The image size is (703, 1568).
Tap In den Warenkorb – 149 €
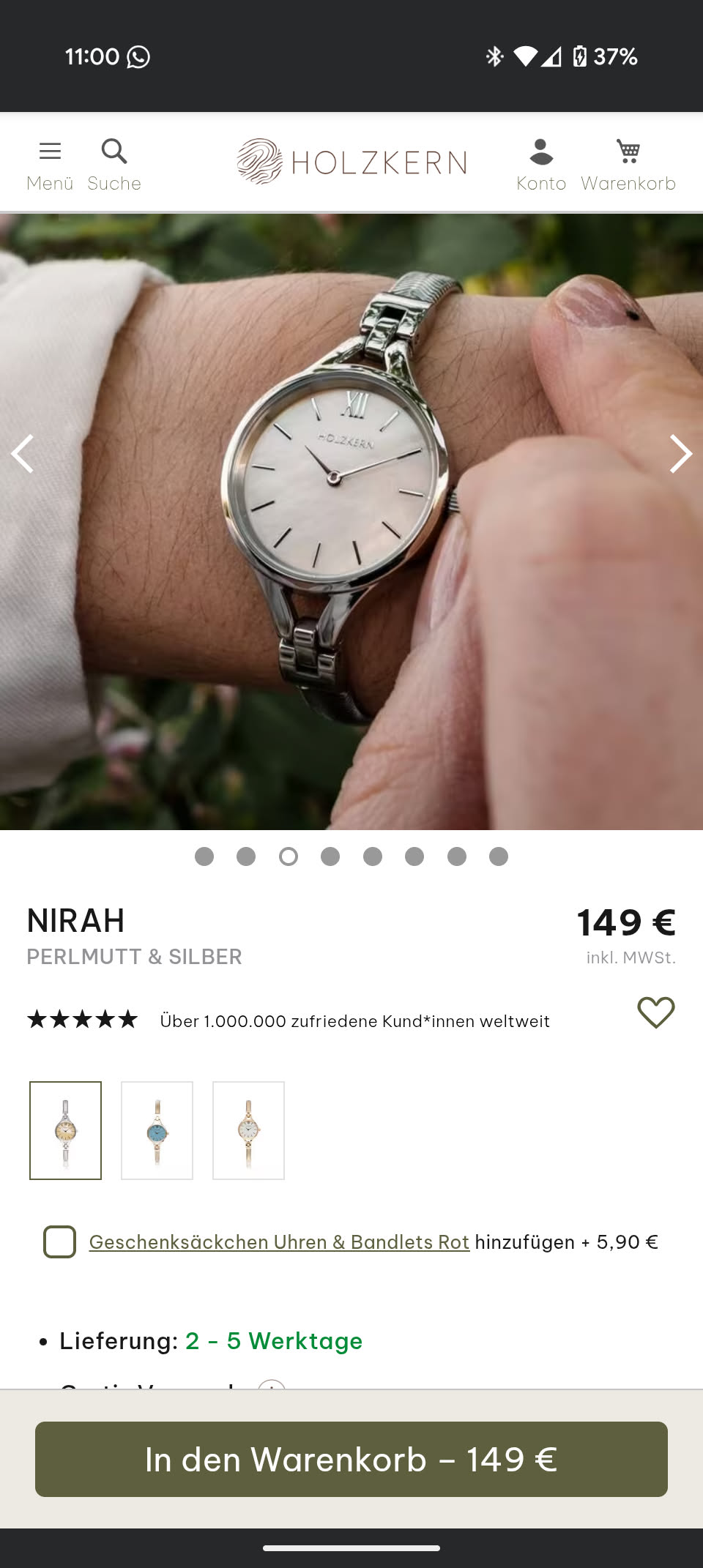(x=351, y=1459)
